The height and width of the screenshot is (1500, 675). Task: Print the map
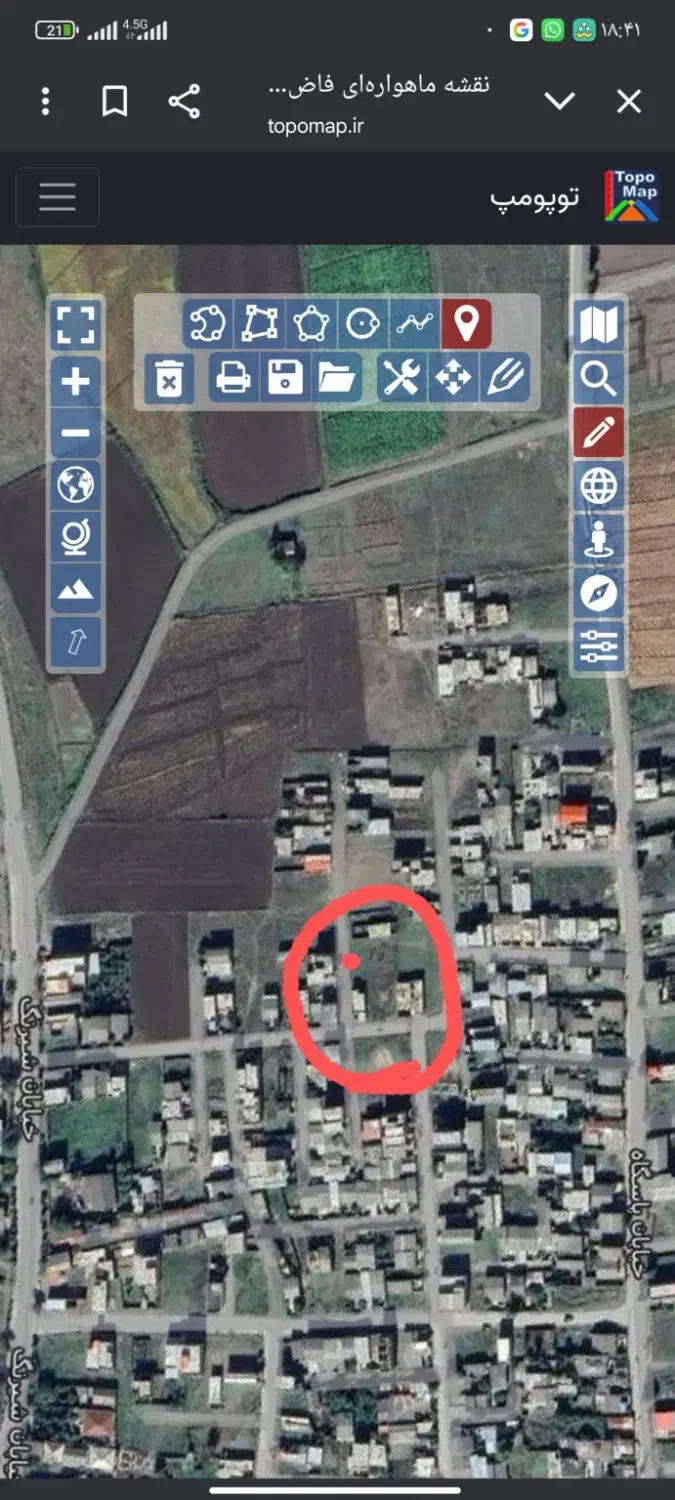coord(234,378)
